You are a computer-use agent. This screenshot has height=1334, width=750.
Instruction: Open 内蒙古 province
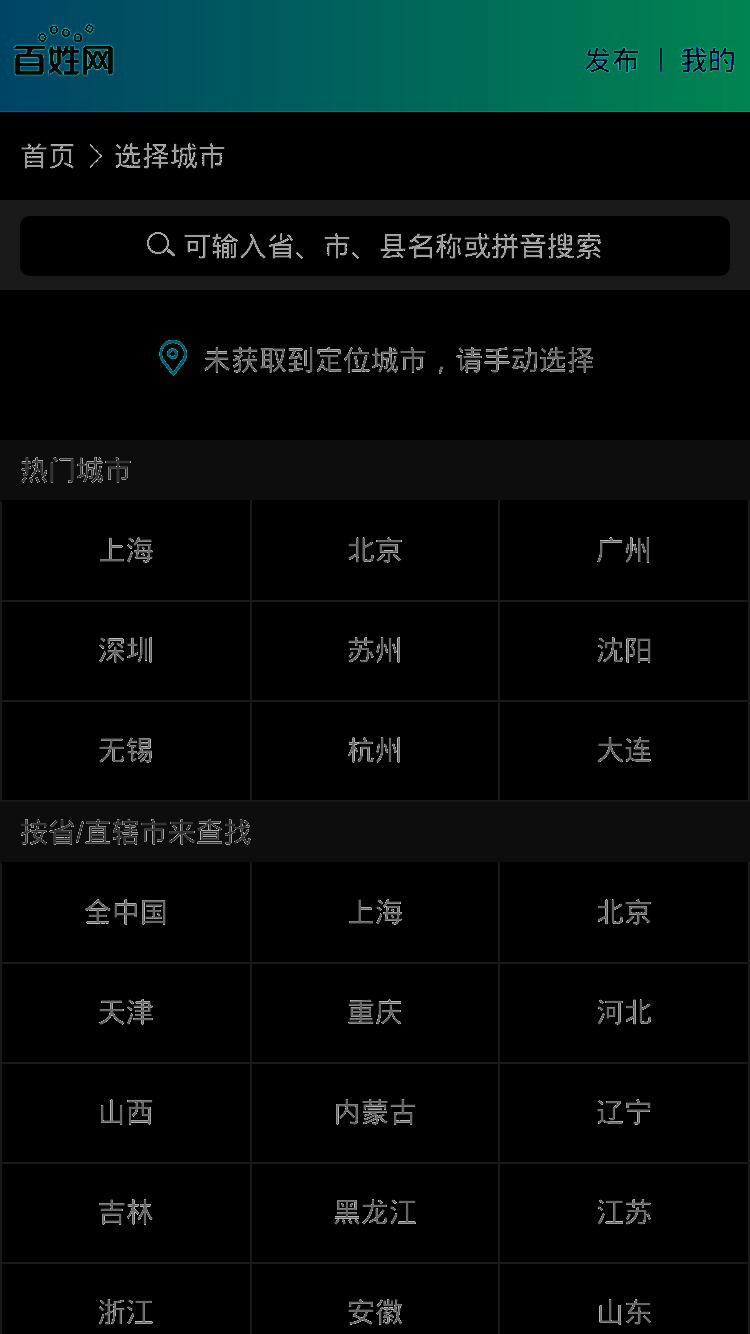(x=375, y=1112)
